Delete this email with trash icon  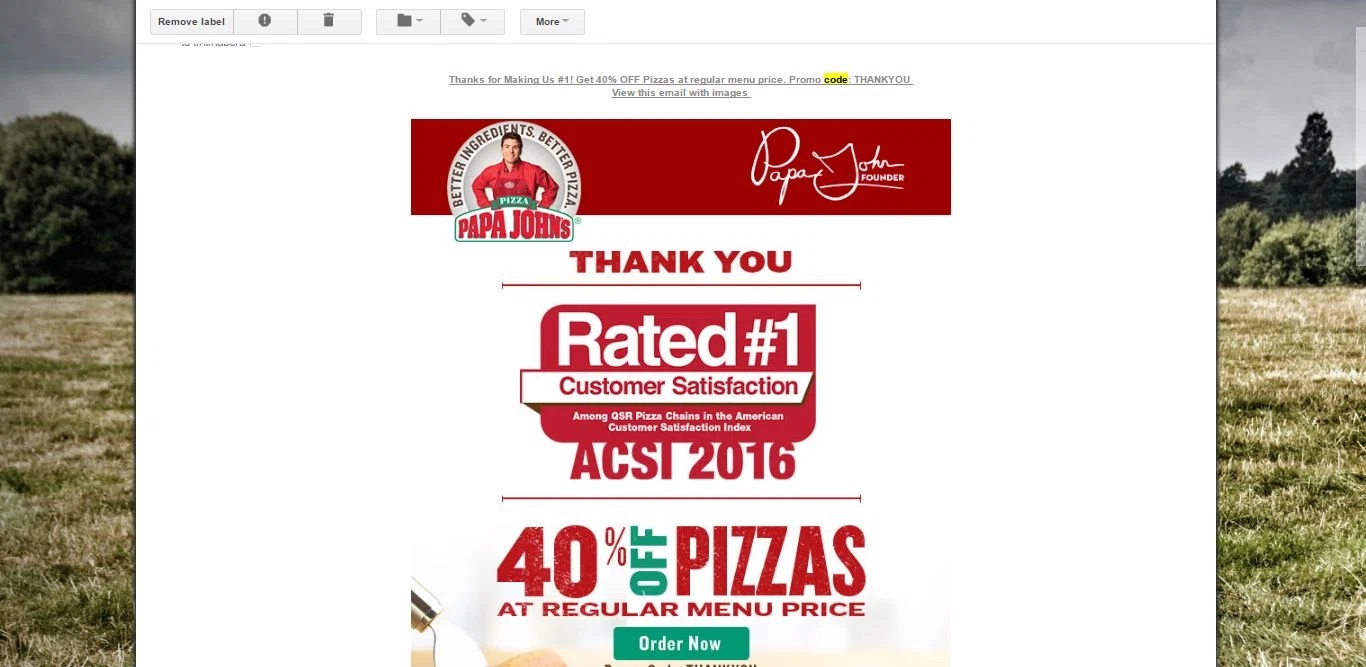coord(329,22)
